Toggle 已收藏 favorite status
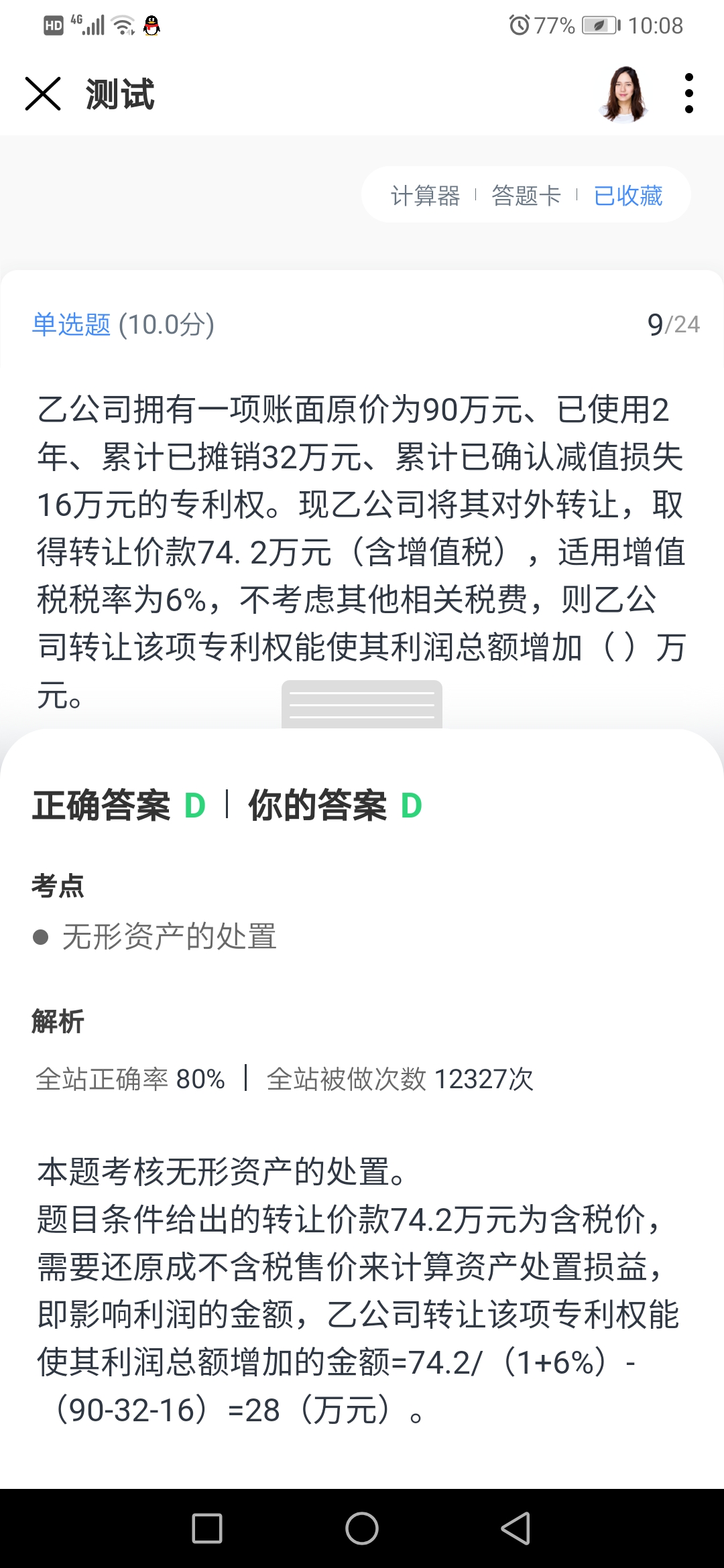Image resolution: width=724 pixels, height=1568 pixels. pos(628,196)
